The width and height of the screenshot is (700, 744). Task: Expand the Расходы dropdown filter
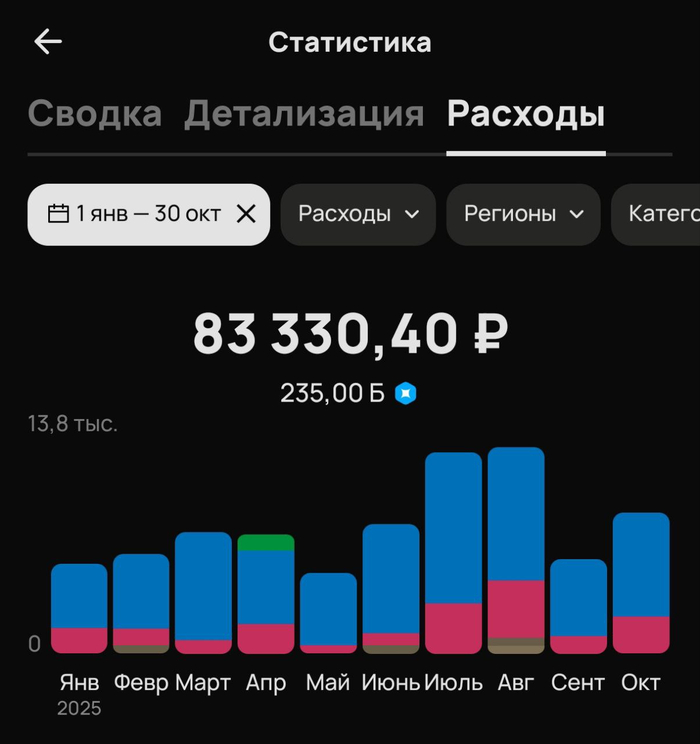point(358,214)
